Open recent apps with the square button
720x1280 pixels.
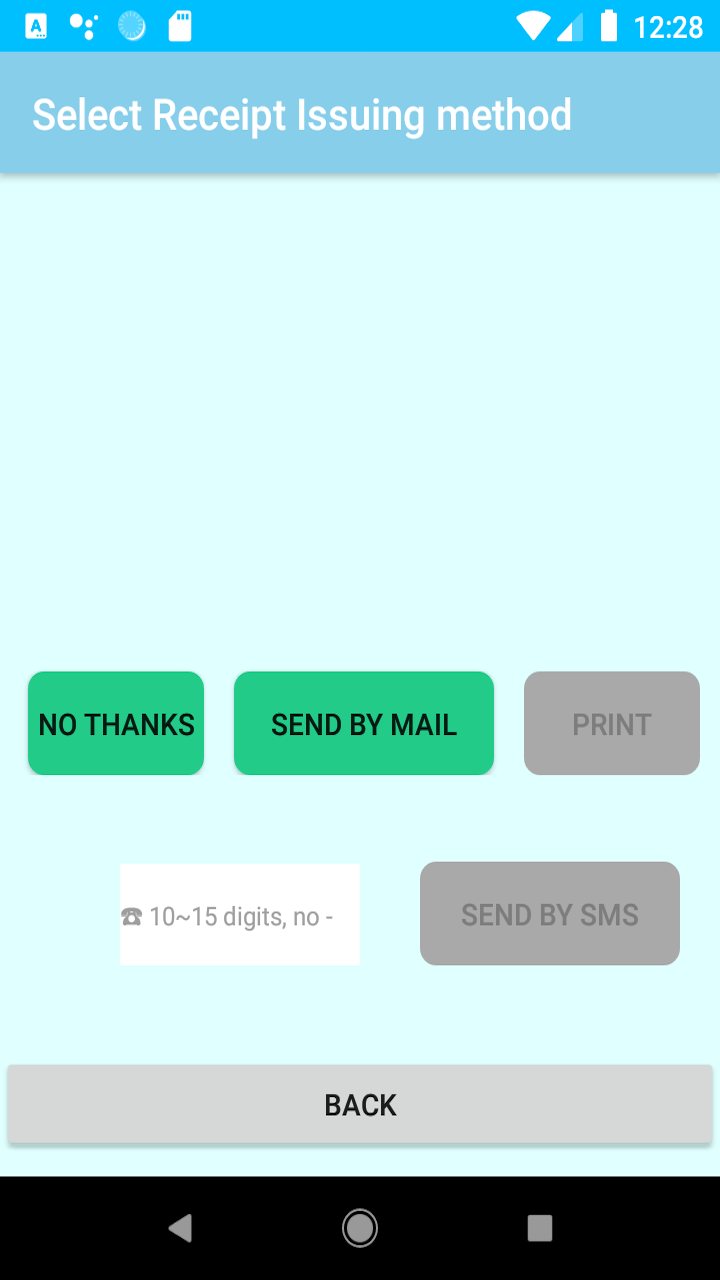(x=540, y=1227)
